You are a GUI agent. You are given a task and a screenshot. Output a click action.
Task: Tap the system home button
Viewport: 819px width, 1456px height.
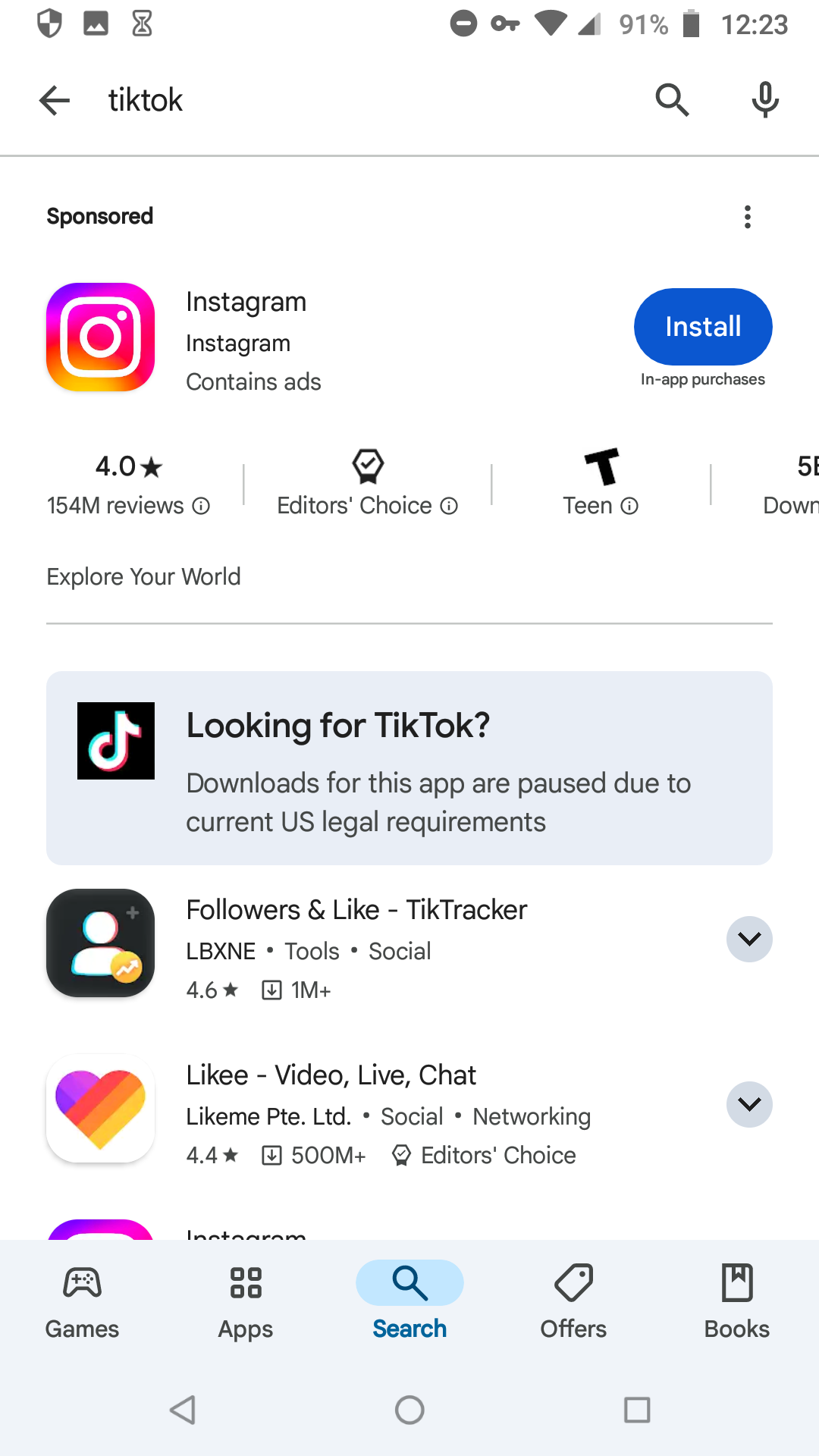[409, 1410]
